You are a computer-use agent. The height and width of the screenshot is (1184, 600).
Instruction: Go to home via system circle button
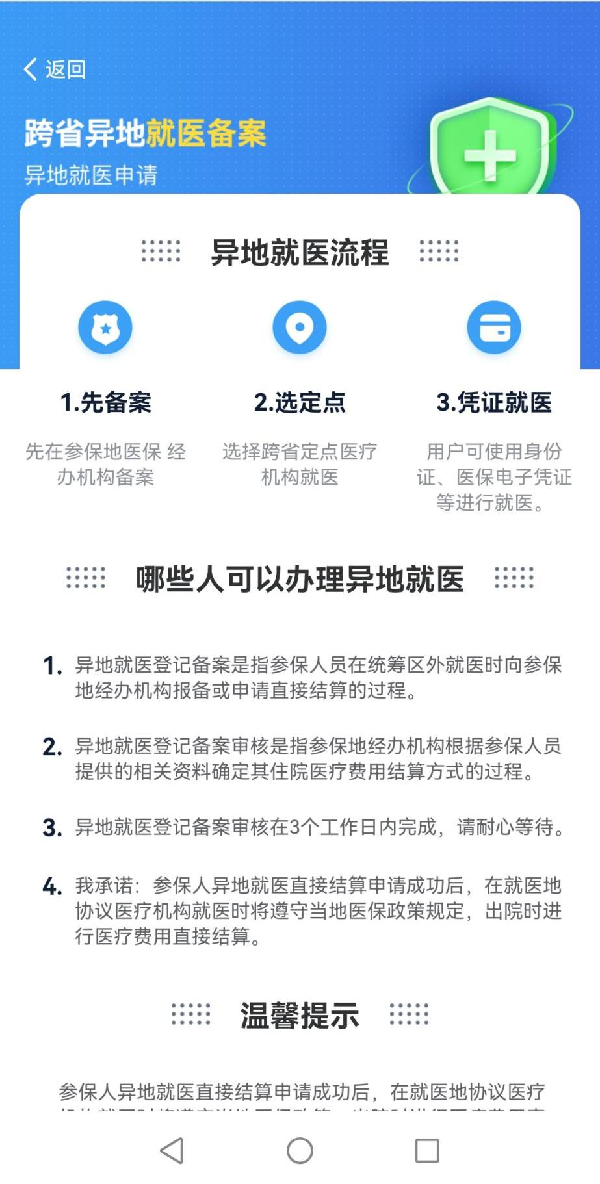(300, 1150)
